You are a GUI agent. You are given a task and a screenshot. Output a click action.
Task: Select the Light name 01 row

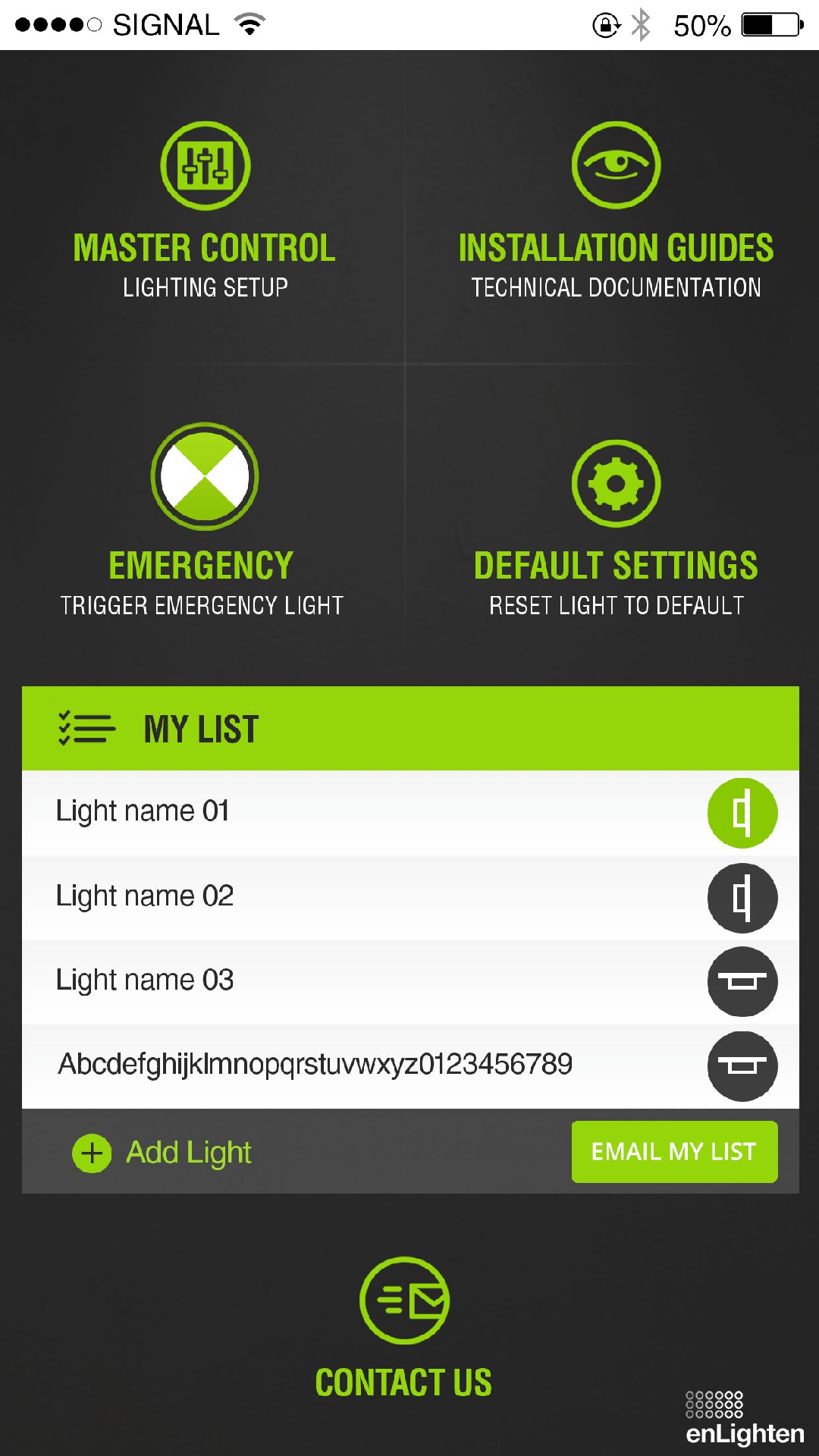(410, 813)
